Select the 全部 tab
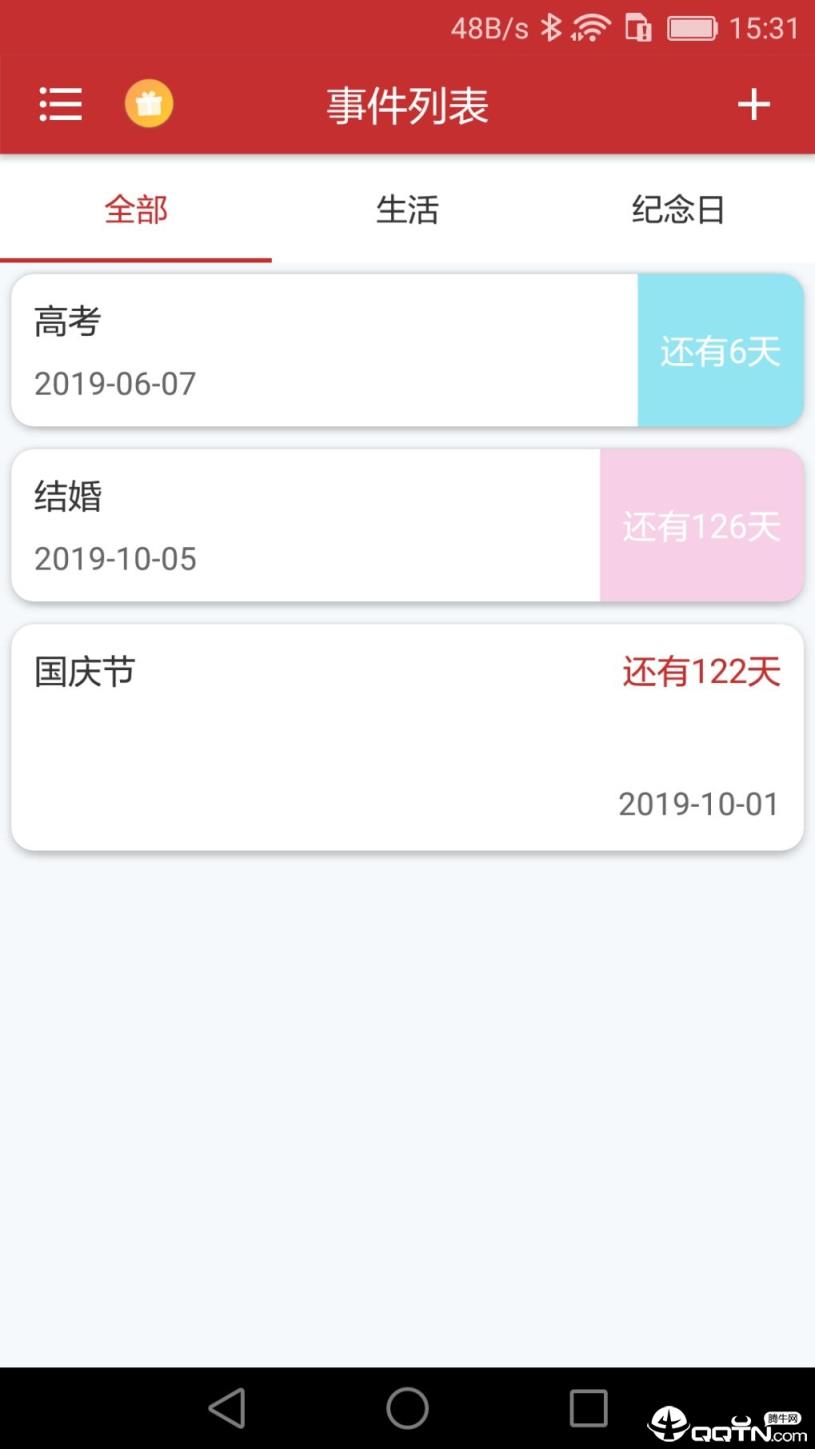Image resolution: width=815 pixels, height=1449 pixels. (135, 210)
